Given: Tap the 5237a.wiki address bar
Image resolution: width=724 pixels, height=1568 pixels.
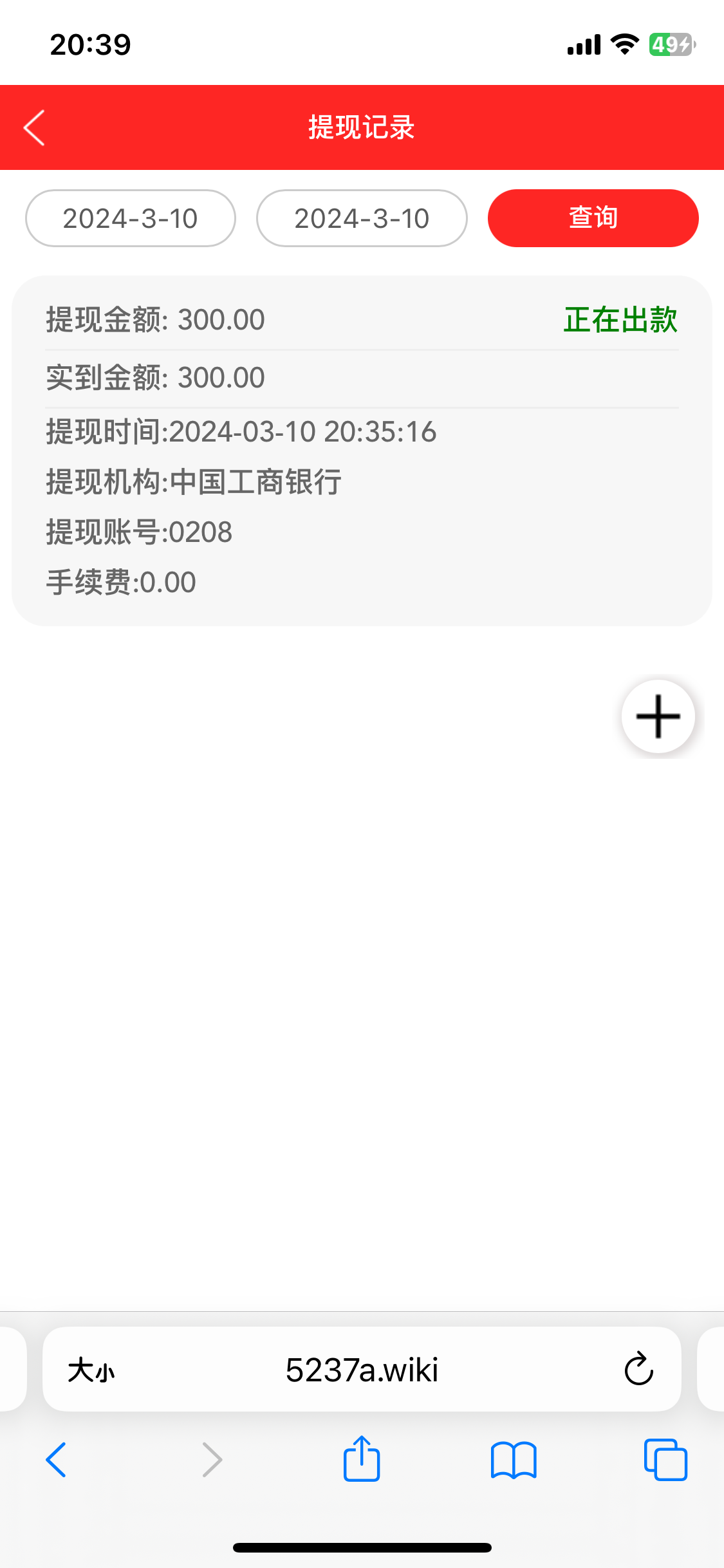Looking at the screenshot, I should click(362, 1370).
